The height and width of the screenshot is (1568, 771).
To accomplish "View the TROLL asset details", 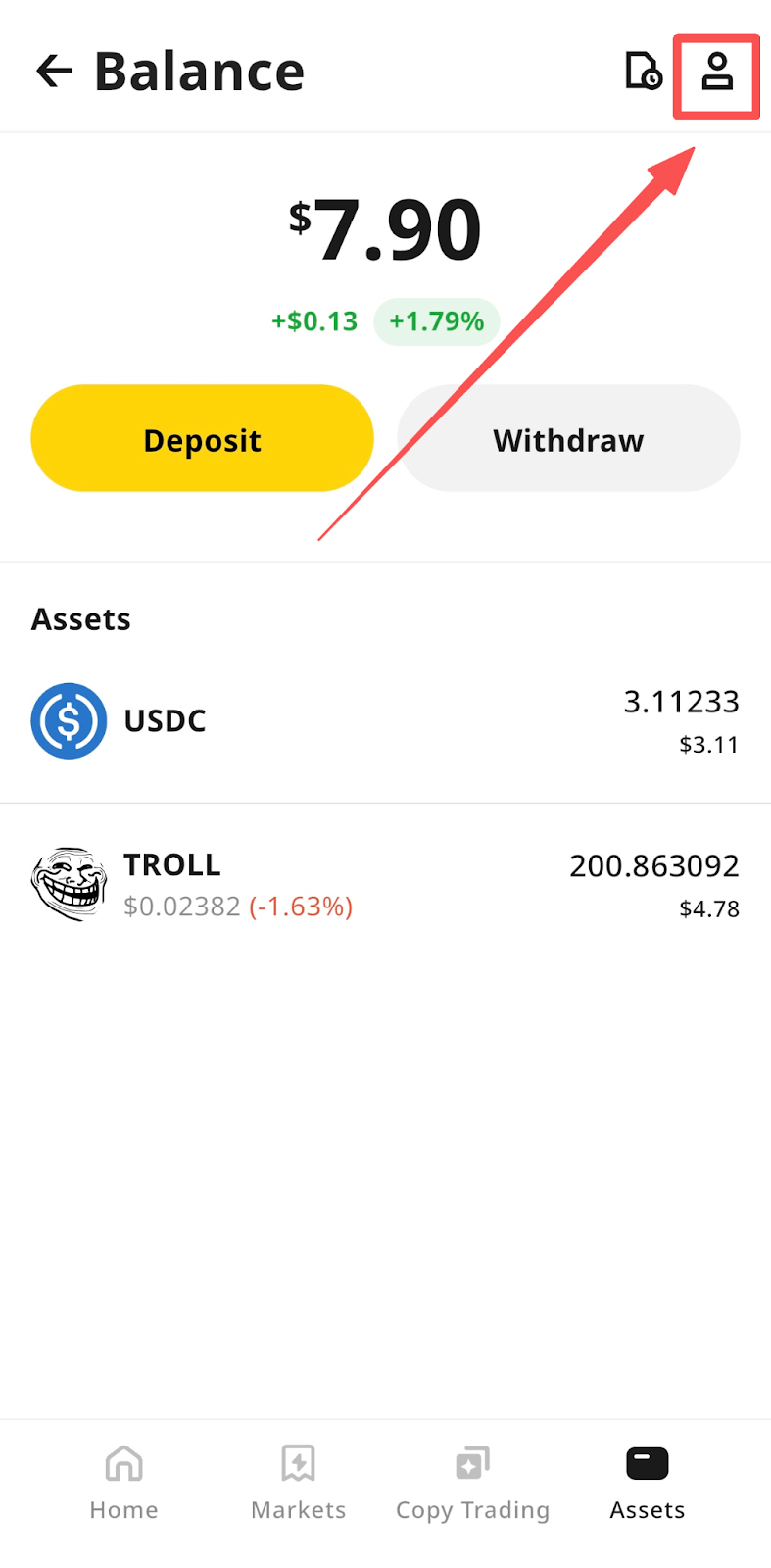I will [x=385, y=885].
